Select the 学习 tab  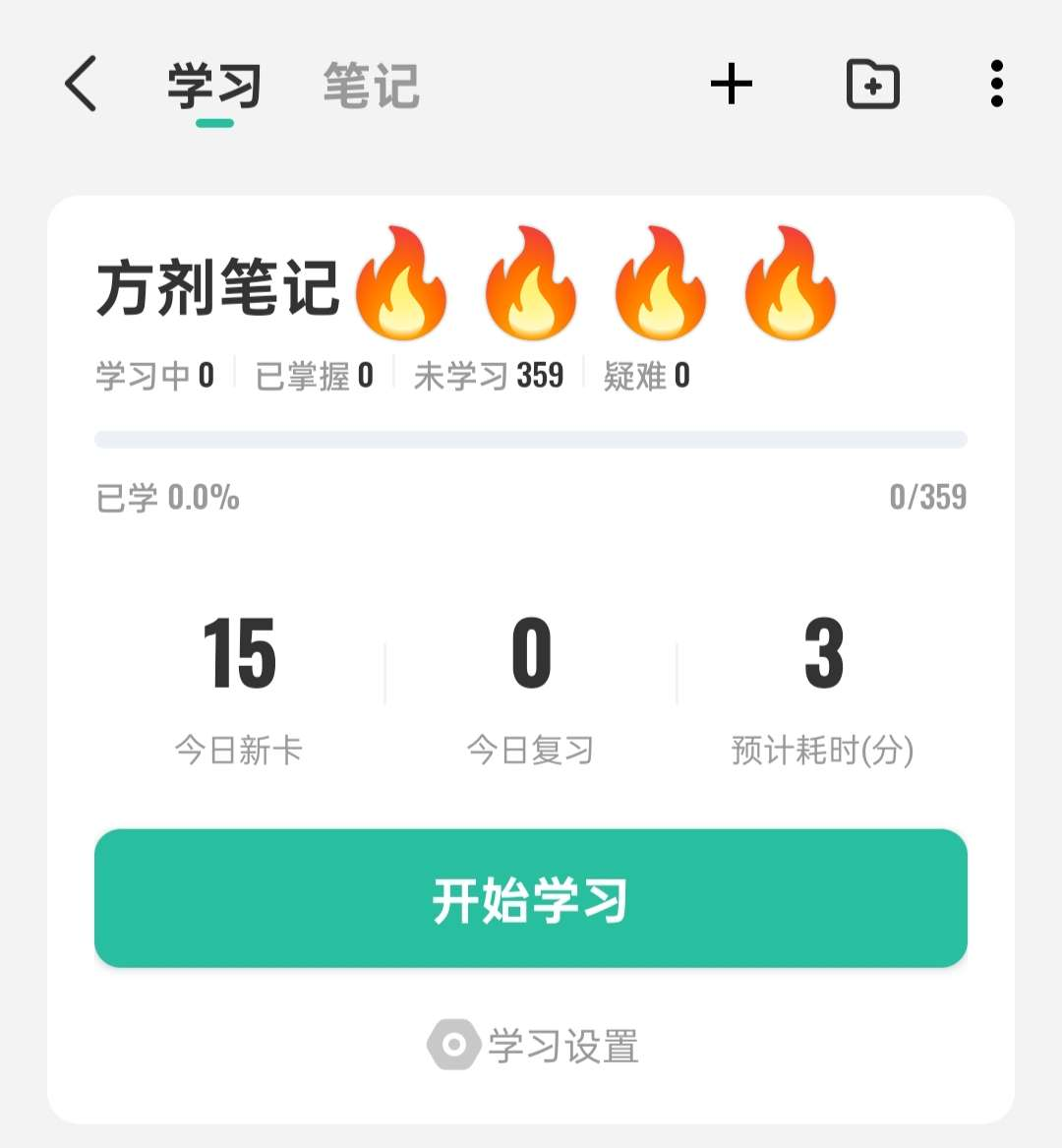[x=213, y=86]
